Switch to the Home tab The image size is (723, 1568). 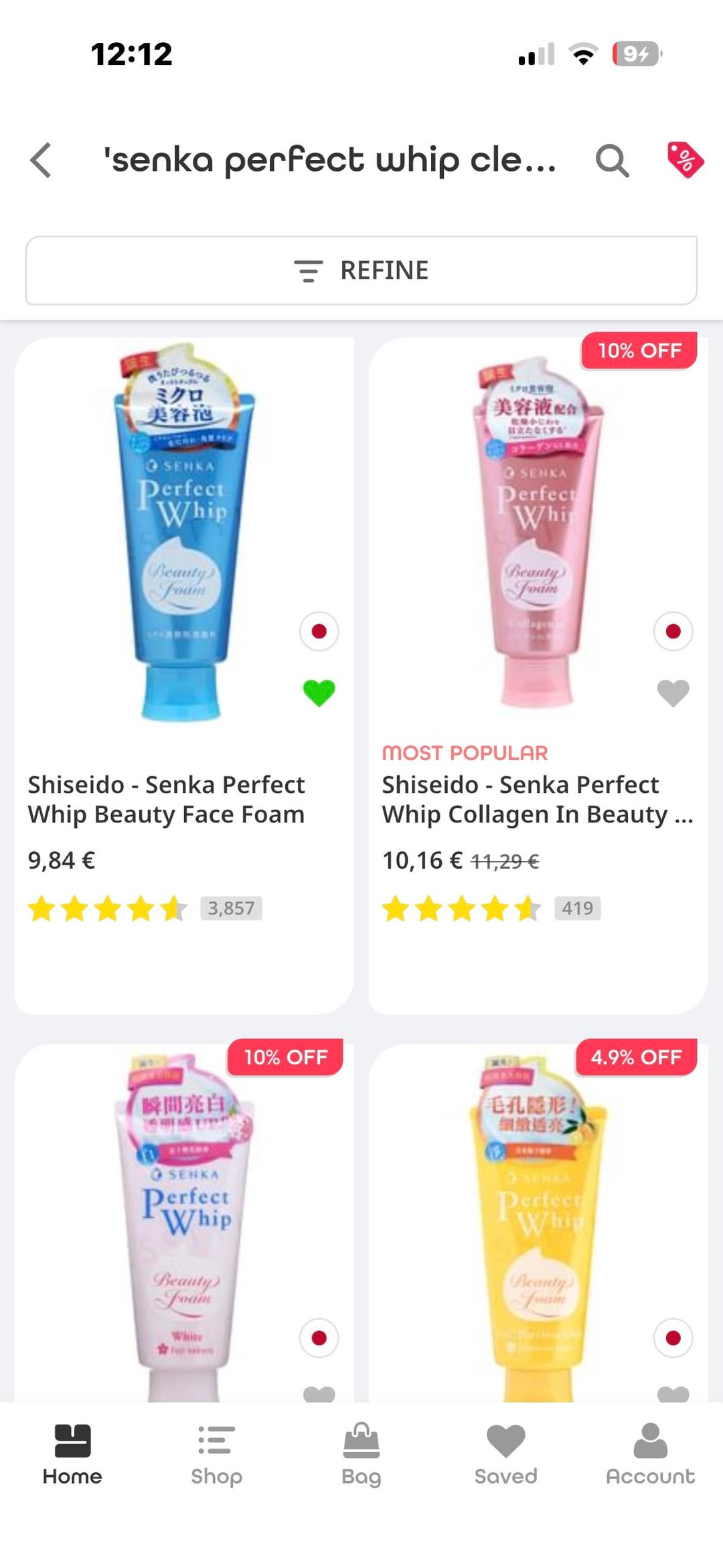(72, 1454)
